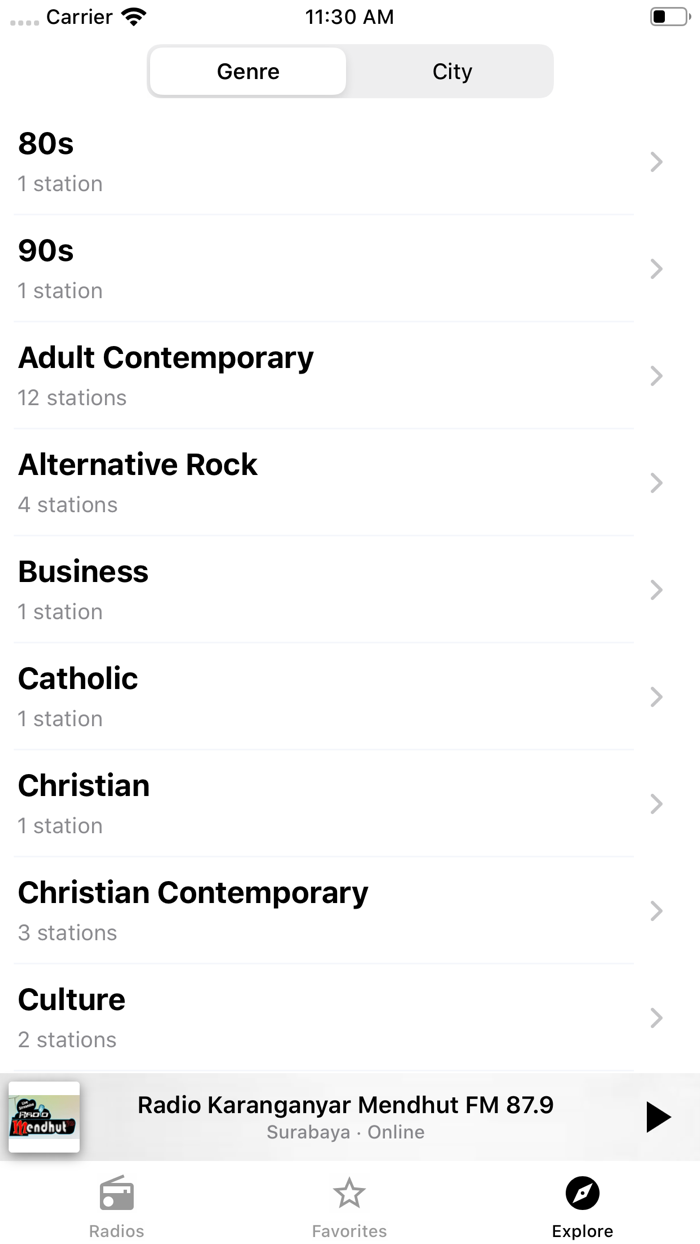
Task: Browse the 90s genre stations
Action: click(325, 269)
